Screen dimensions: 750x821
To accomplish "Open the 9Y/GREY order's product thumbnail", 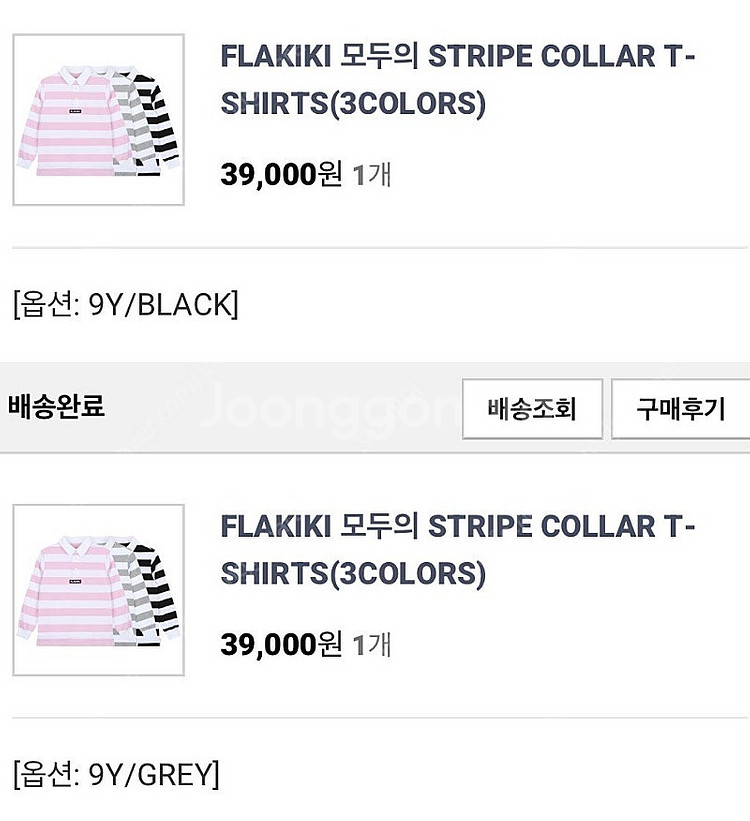I will (98, 590).
